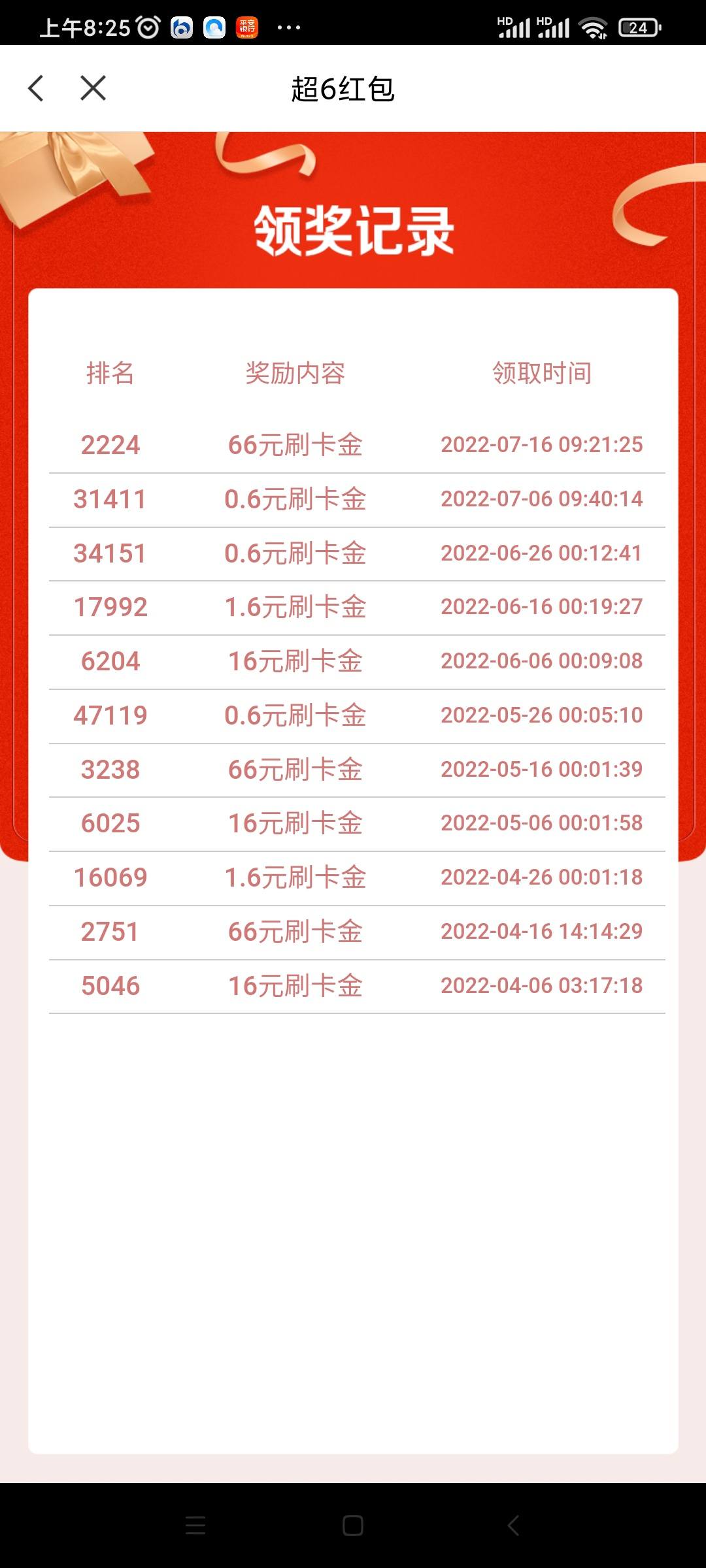Close the 超6红包 page
This screenshot has height=1568, width=706.
click(93, 88)
